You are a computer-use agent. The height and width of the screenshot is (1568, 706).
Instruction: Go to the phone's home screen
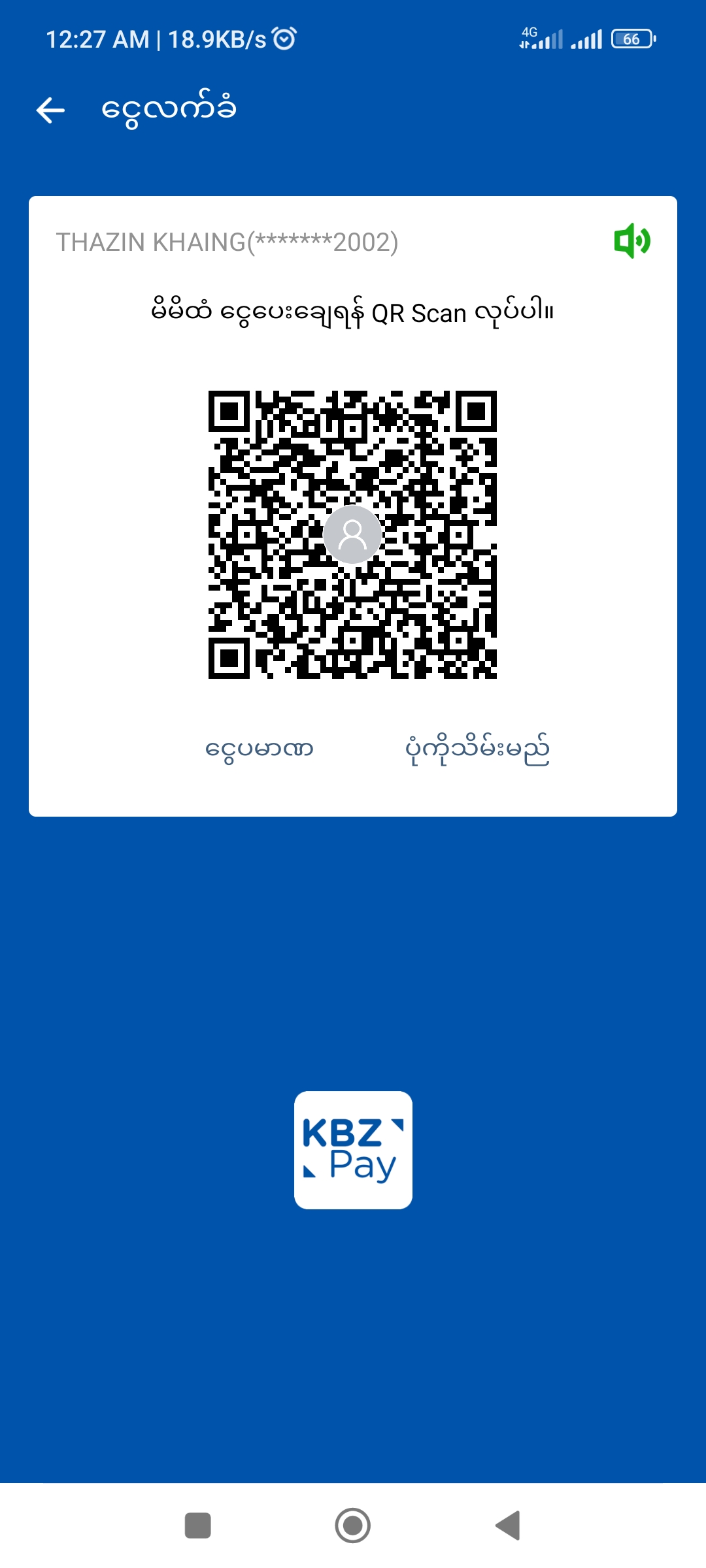(x=353, y=1526)
